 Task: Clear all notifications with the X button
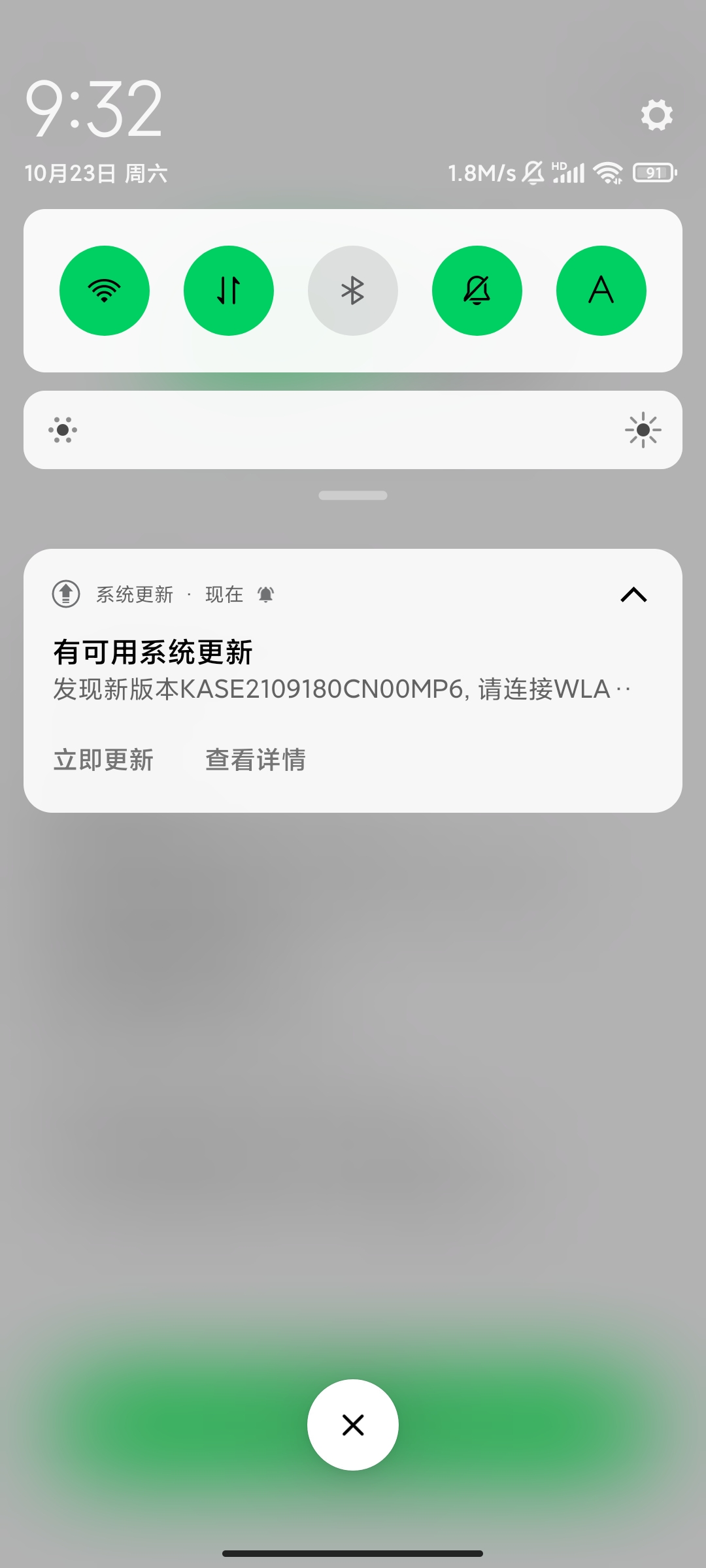point(353,1425)
